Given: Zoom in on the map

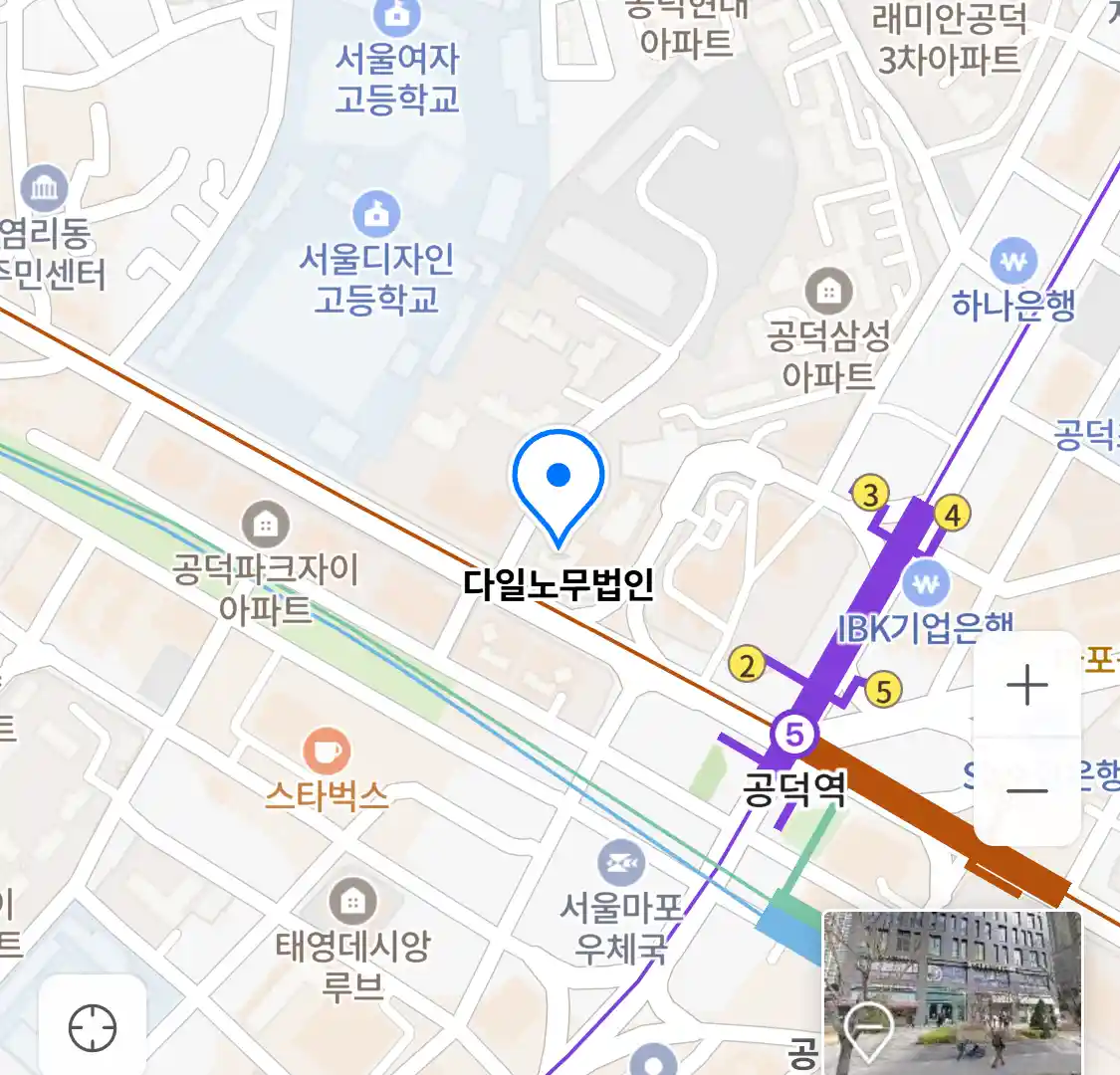Looking at the screenshot, I should pos(1026,685).
